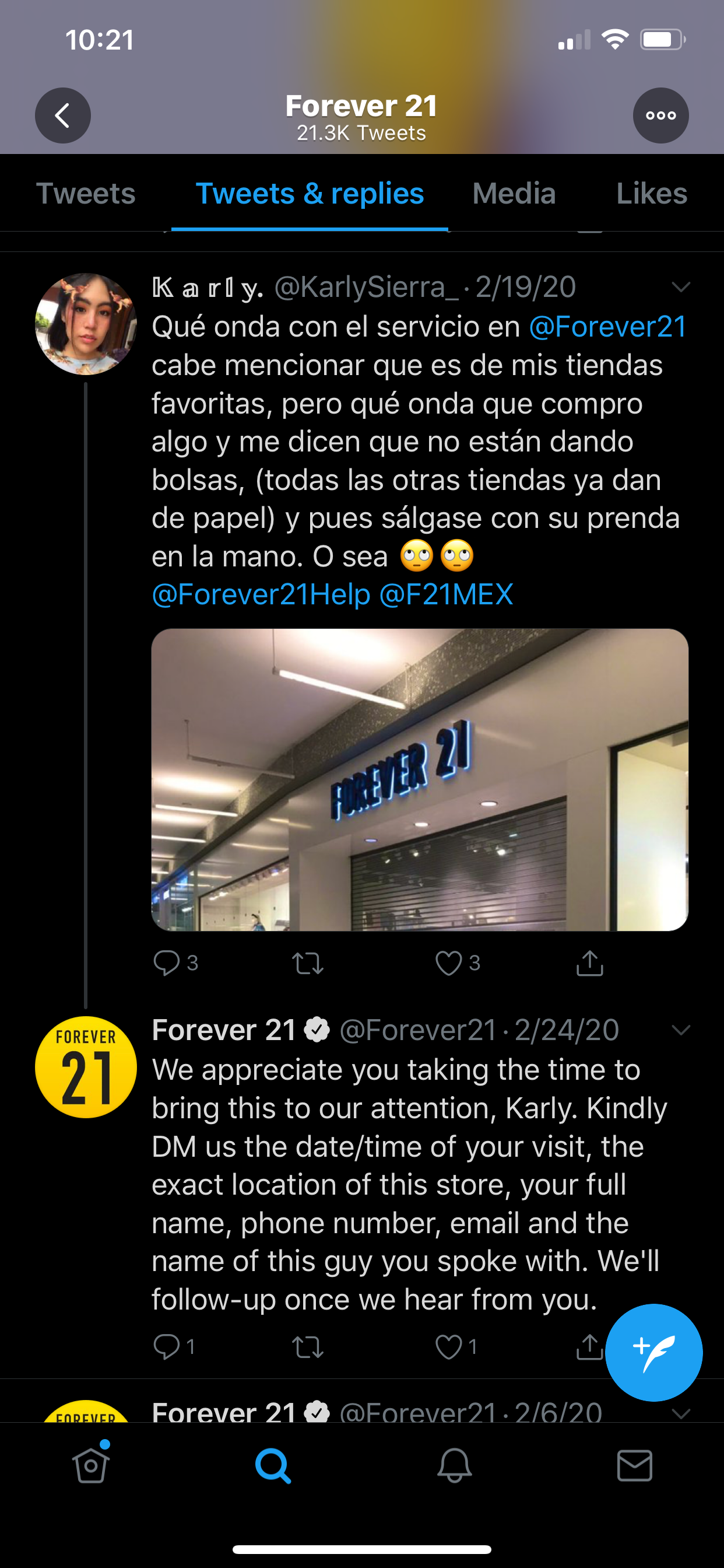724x1568 pixels.
Task: Like Forever 21's 2/24/20 reply
Action: pos(456,1346)
